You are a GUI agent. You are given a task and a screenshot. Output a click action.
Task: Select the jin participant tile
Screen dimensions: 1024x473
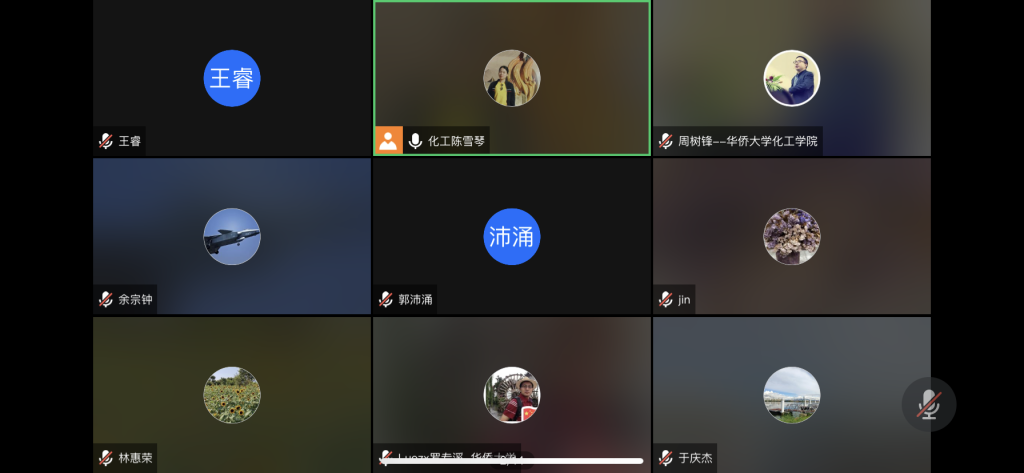pyautogui.click(x=791, y=236)
